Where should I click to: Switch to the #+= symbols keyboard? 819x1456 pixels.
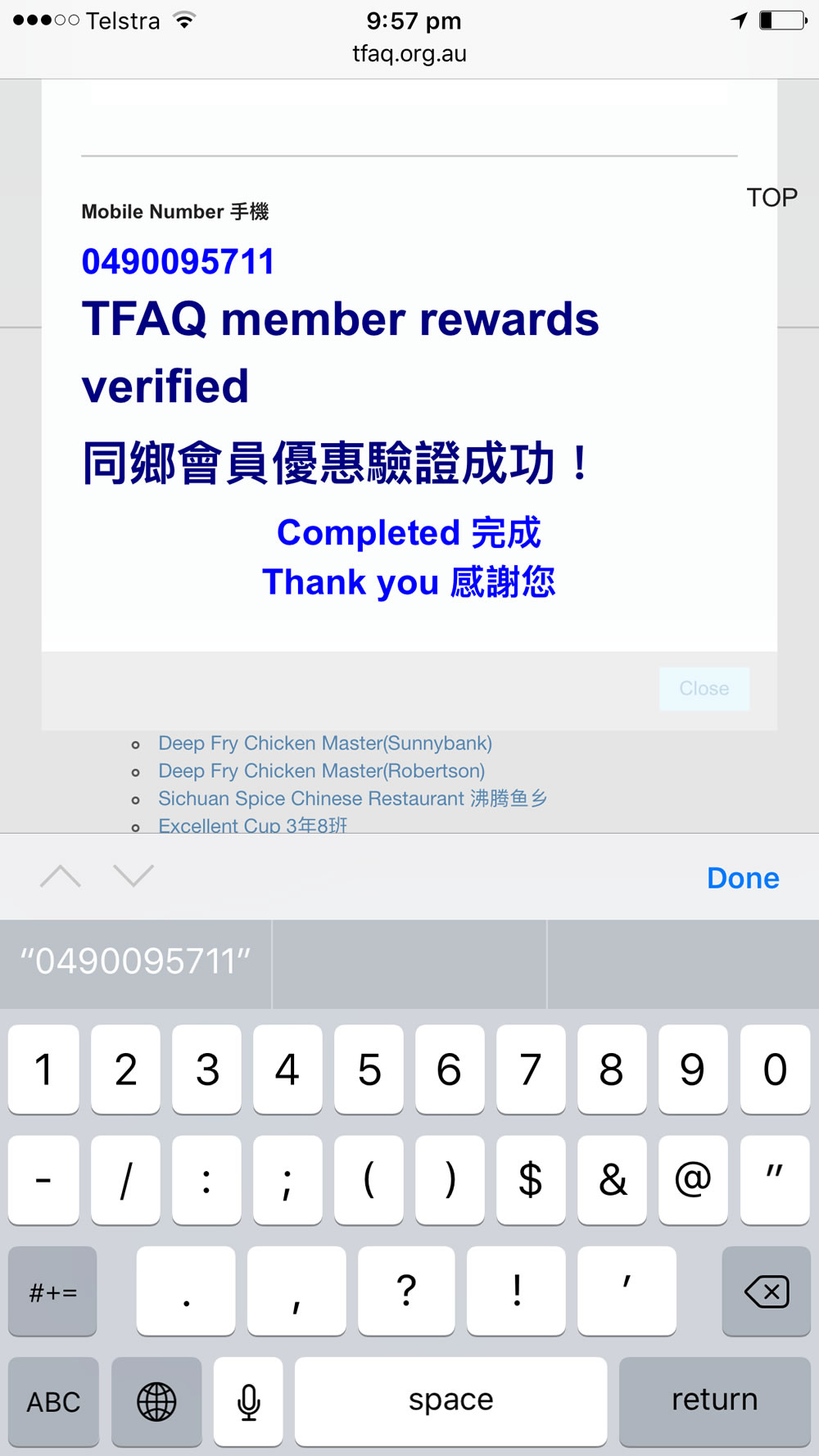(53, 1291)
